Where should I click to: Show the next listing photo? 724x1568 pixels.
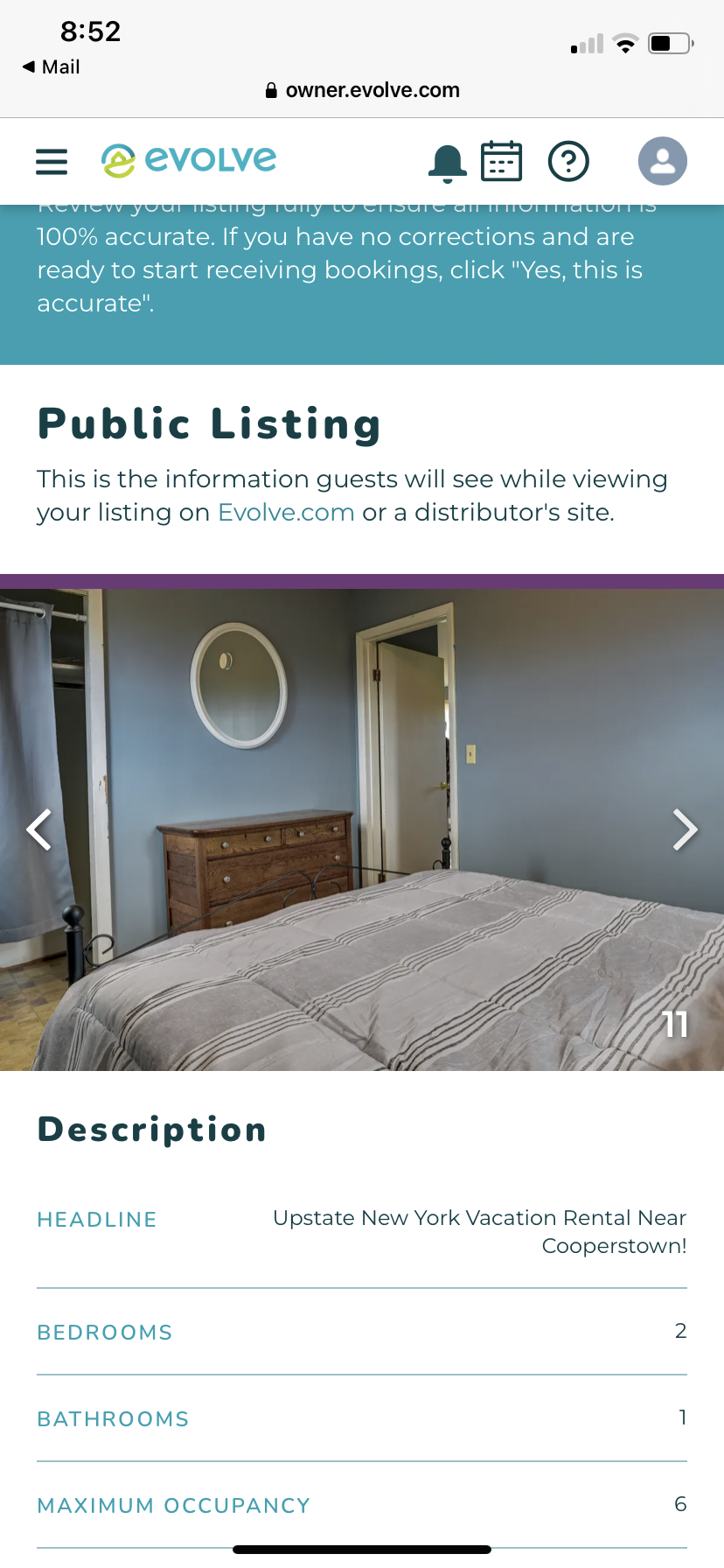pyautogui.click(x=686, y=829)
